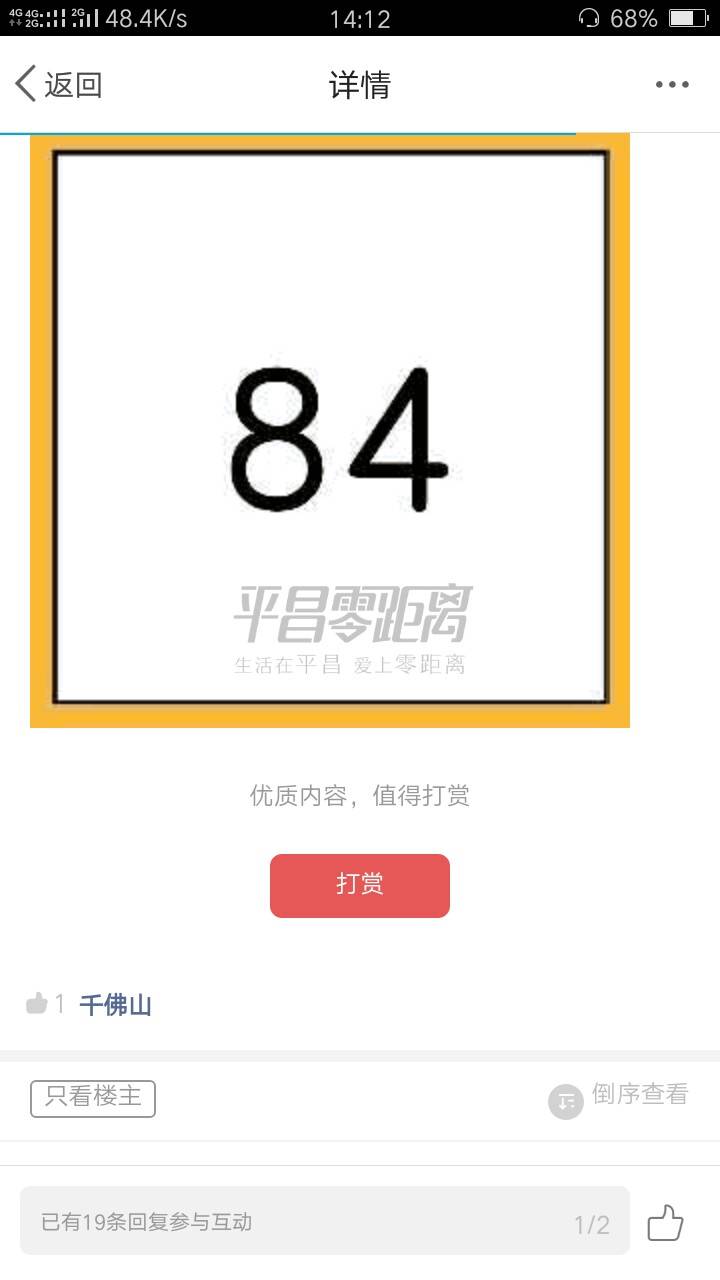Go back with the 返回 button
720x1280 pixels.
(59, 85)
